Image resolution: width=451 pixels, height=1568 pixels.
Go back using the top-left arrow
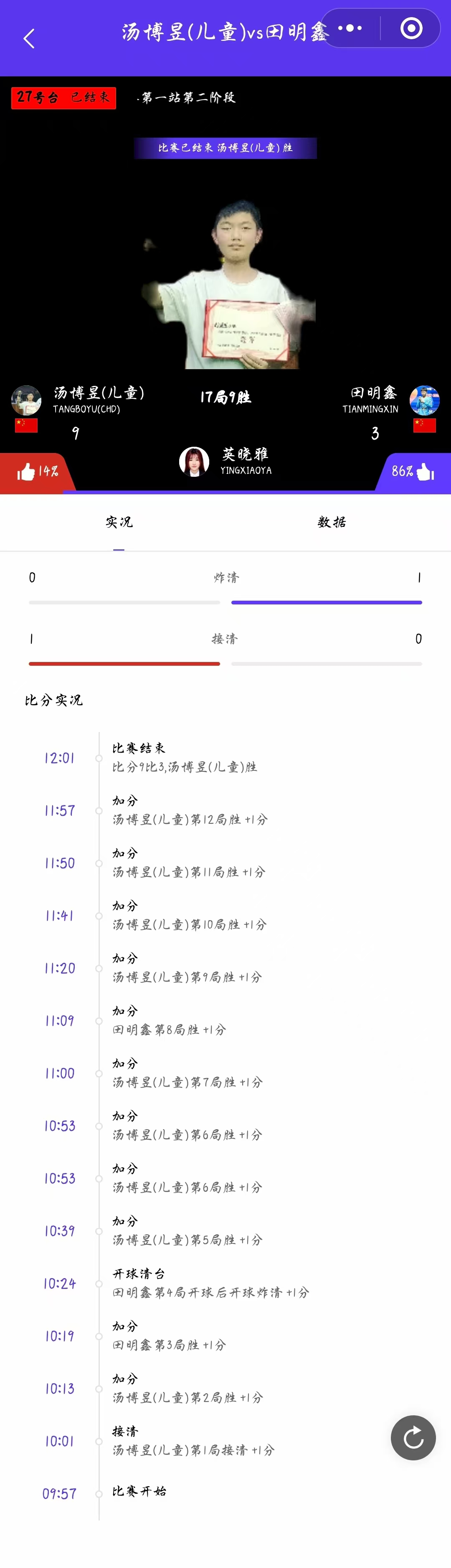[x=29, y=39]
